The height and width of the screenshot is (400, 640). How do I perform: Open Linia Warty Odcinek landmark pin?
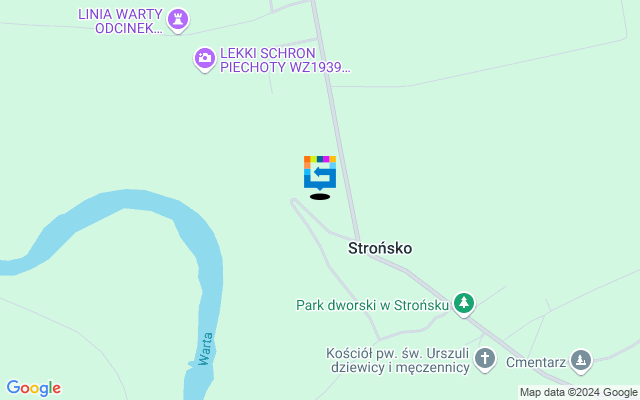pyautogui.click(x=178, y=21)
